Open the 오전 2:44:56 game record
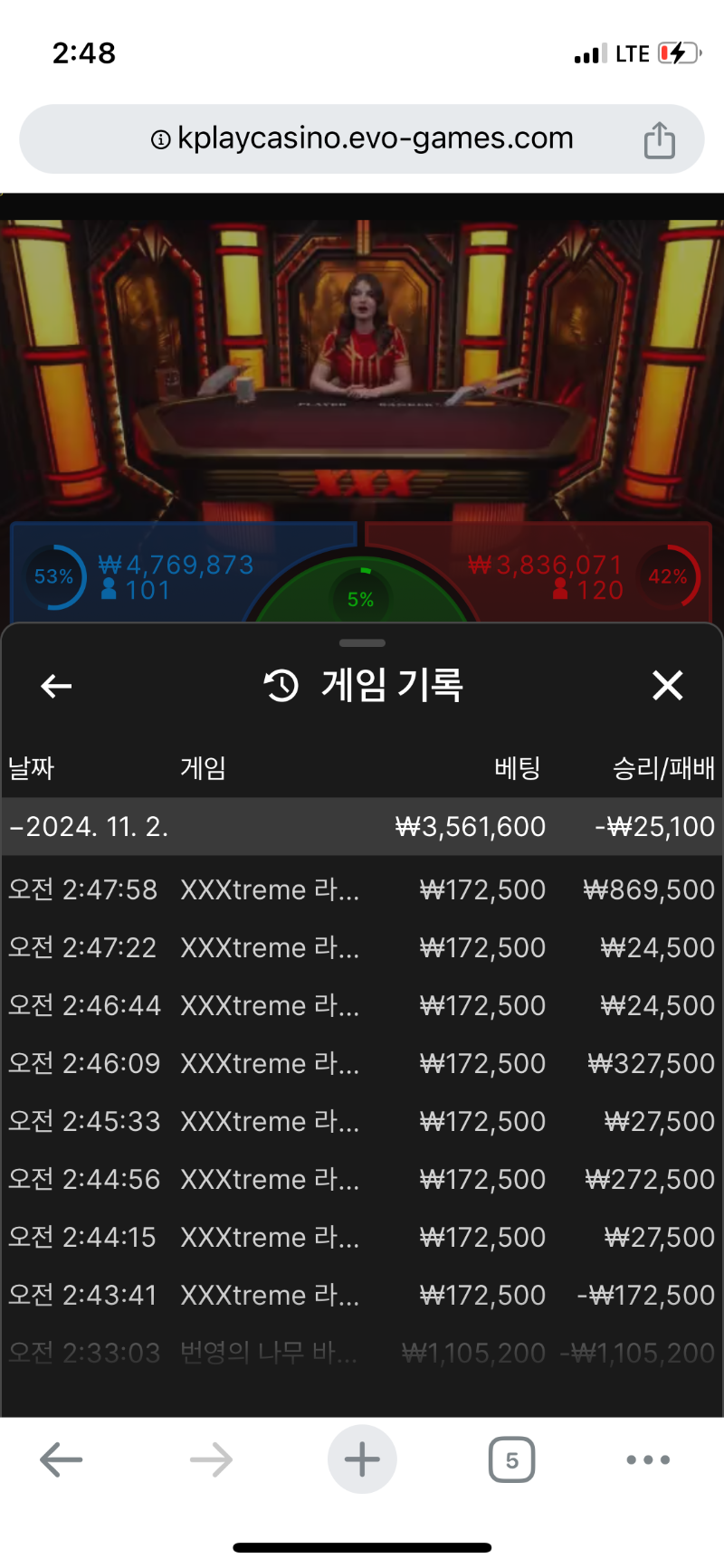Viewport: 724px width, 1568px height. tap(362, 1179)
